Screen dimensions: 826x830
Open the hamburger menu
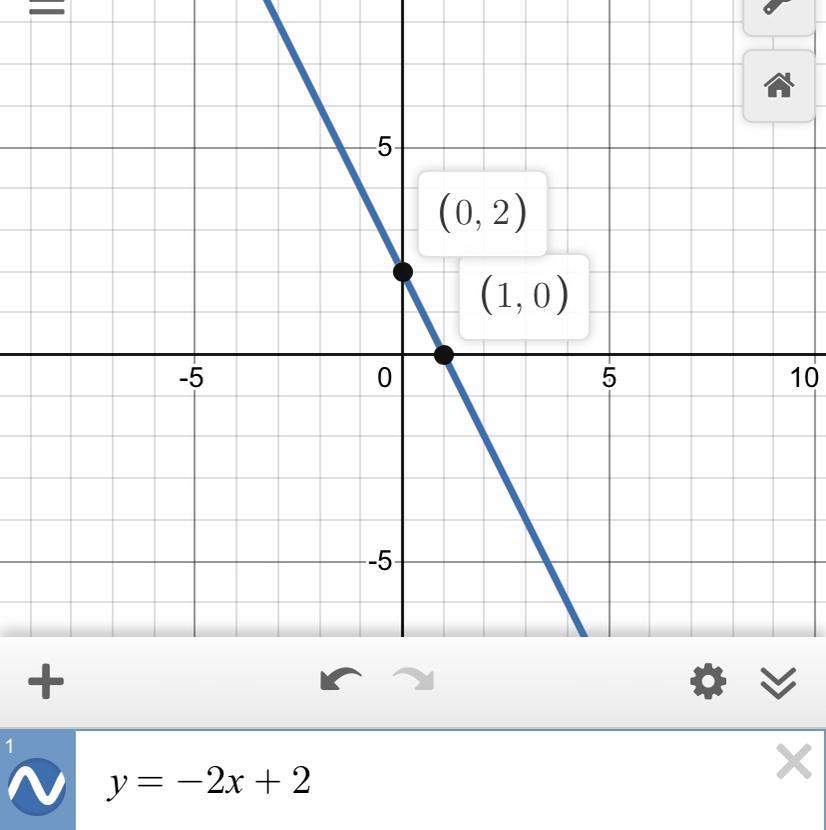(47, 6)
